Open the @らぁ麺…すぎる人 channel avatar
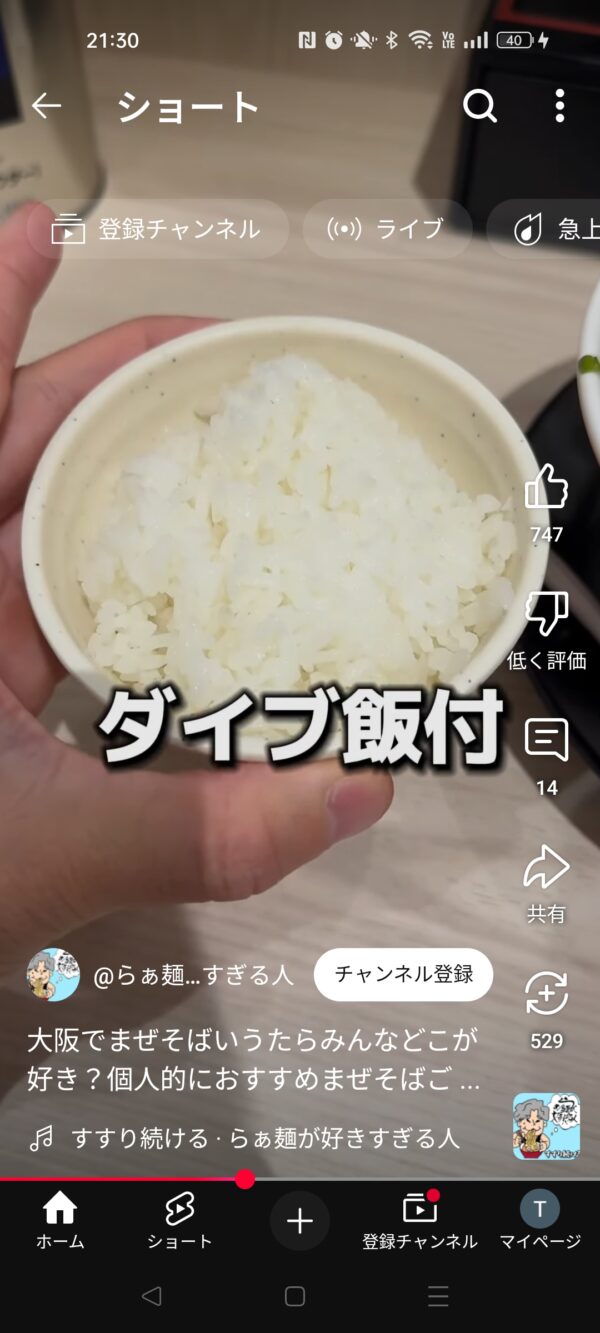 pyautogui.click(x=53, y=975)
